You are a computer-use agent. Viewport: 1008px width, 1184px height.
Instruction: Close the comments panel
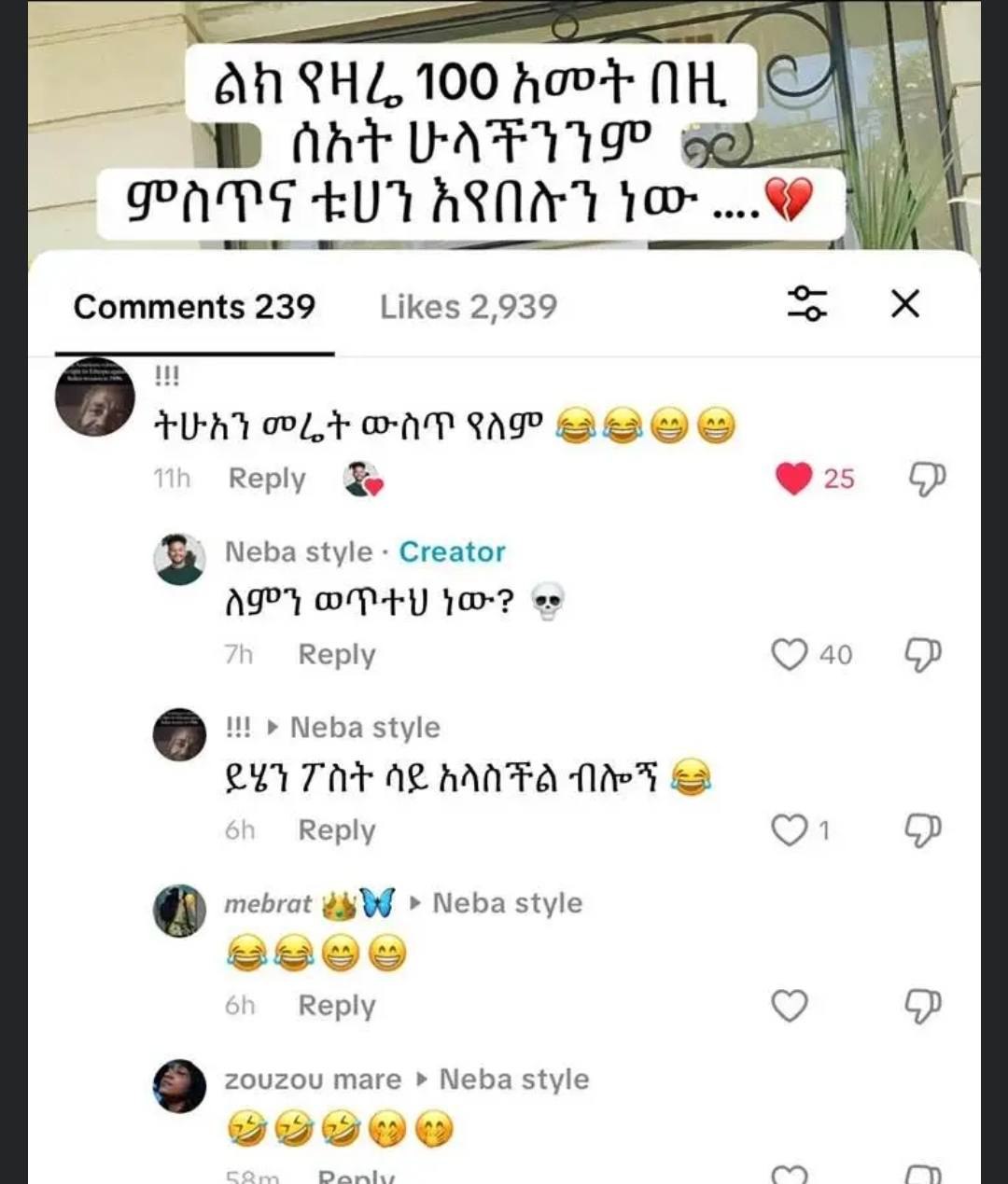(905, 303)
